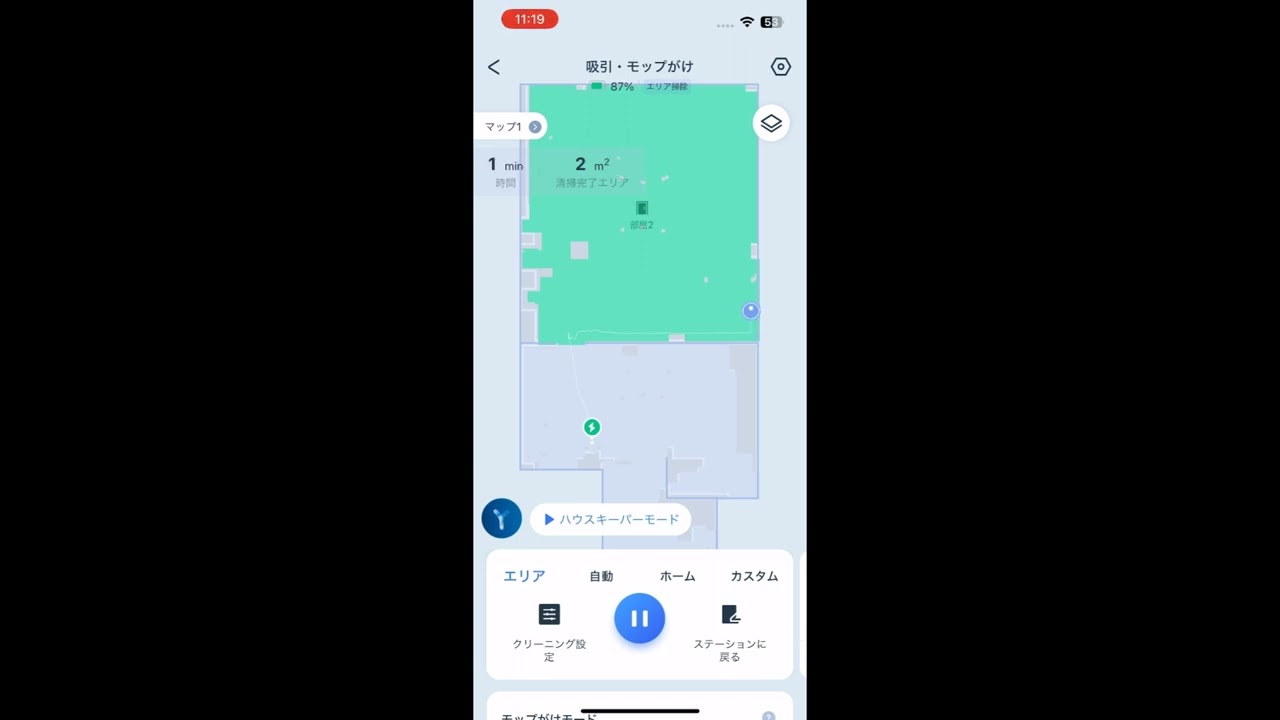Switch to the 自動 tab
The image size is (1280, 720).
tap(601, 576)
